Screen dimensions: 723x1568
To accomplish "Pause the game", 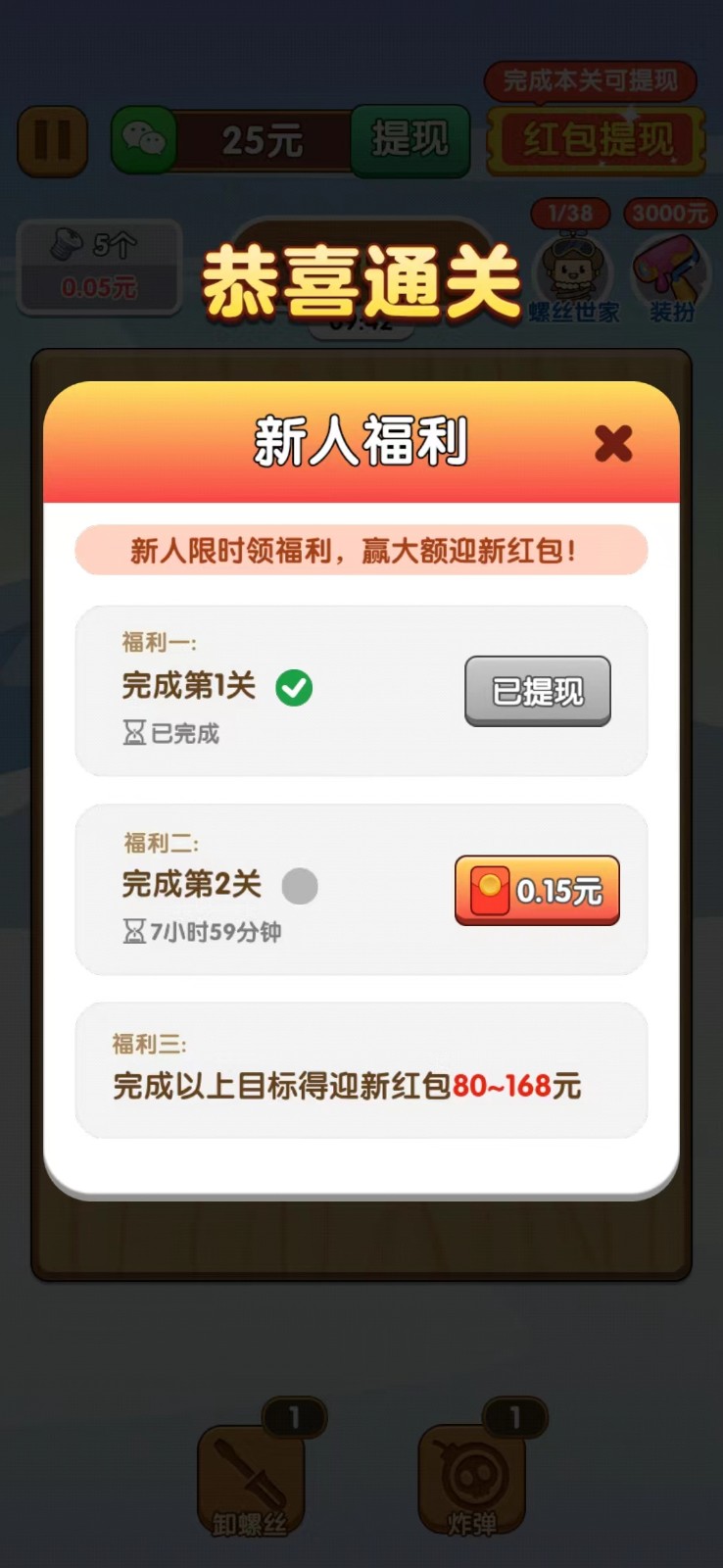I will coord(53,141).
